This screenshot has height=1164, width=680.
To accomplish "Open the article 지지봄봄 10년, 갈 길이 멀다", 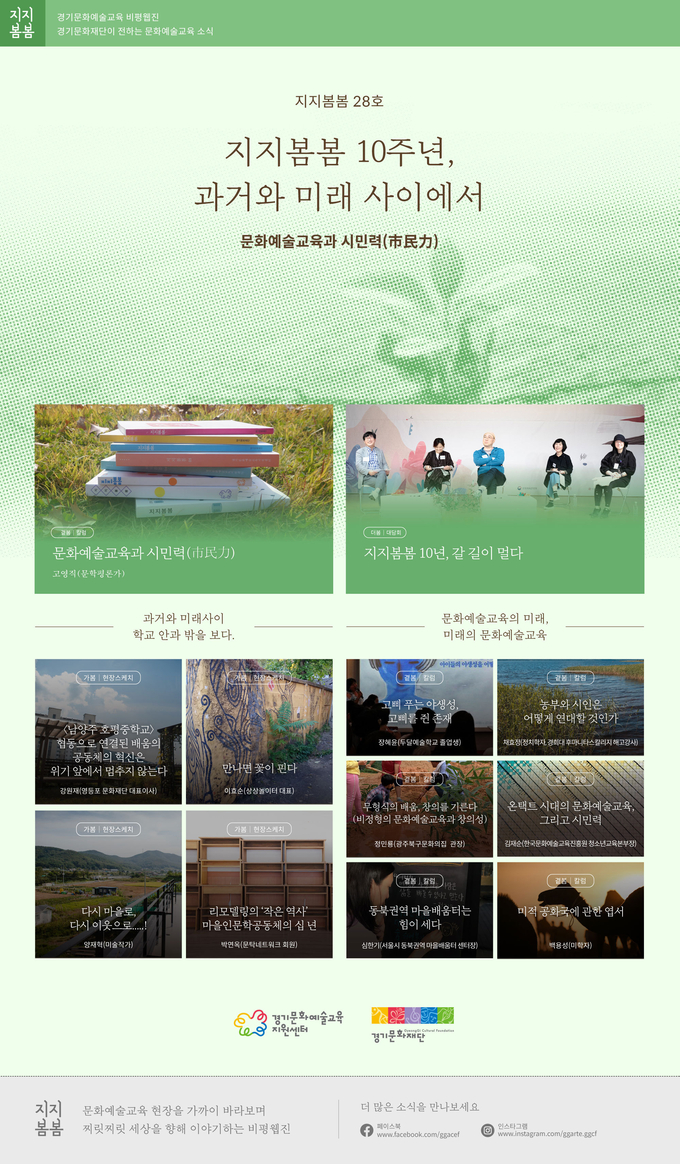I will (495, 499).
